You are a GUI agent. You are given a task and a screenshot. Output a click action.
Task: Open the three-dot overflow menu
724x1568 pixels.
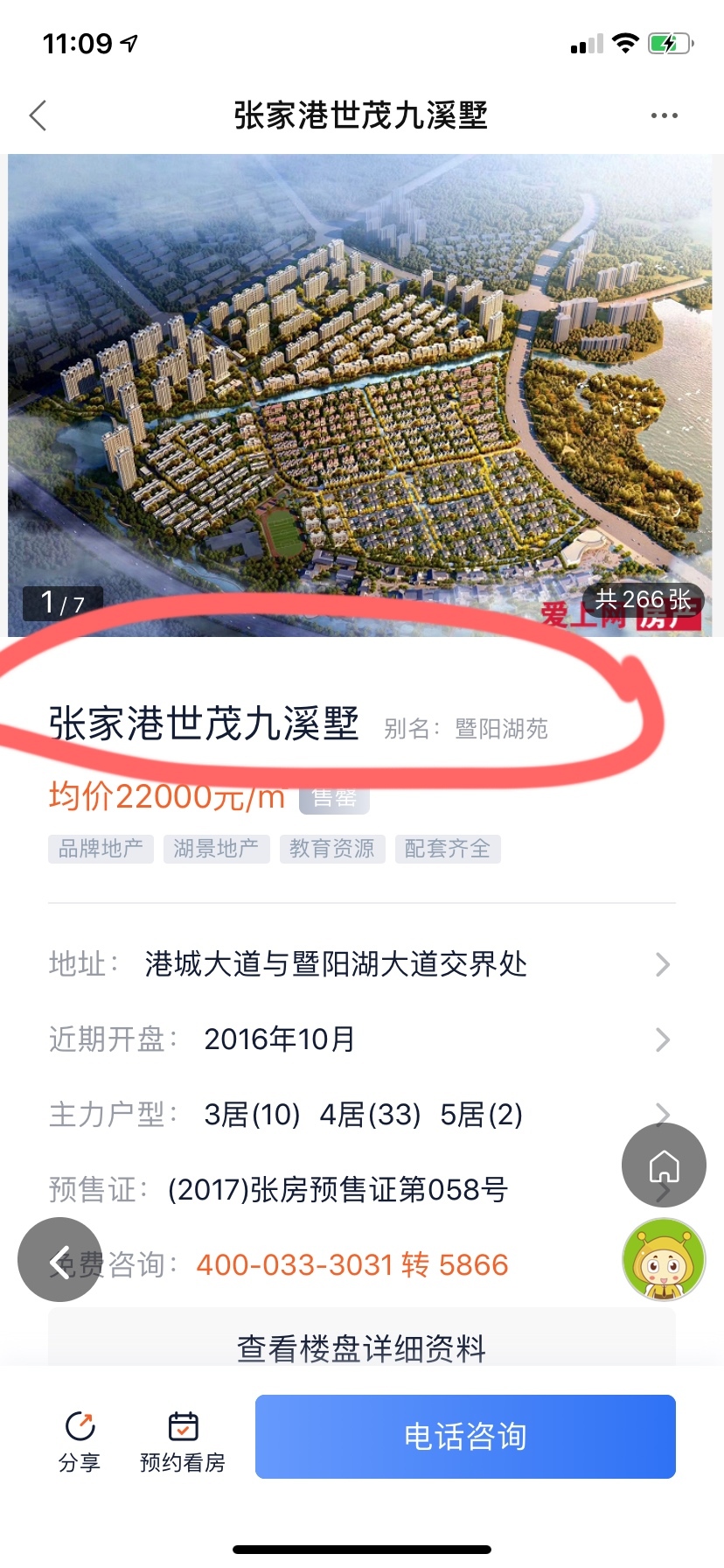pyautogui.click(x=664, y=115)
